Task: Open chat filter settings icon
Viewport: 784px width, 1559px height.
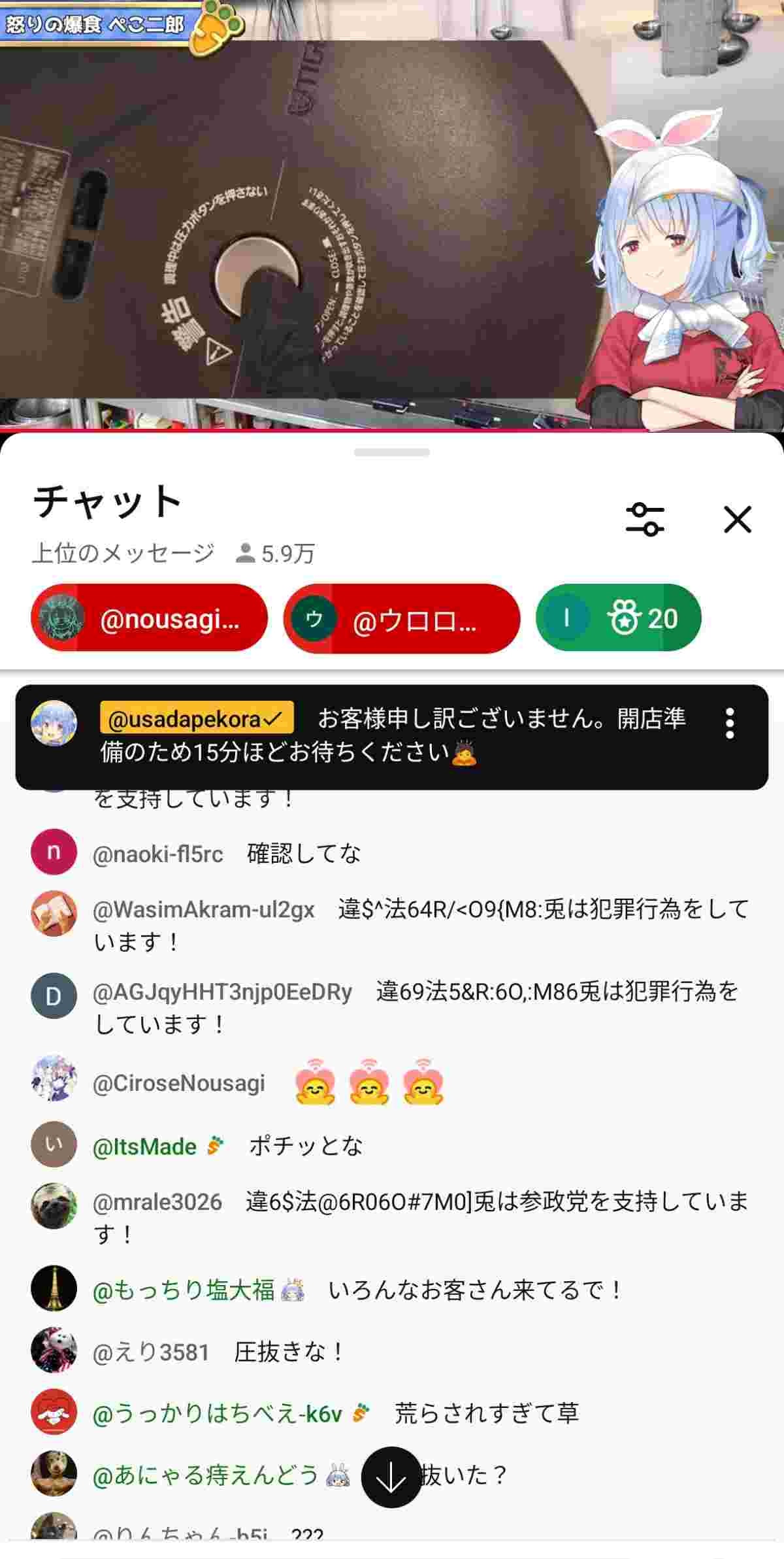Action: 645,520
